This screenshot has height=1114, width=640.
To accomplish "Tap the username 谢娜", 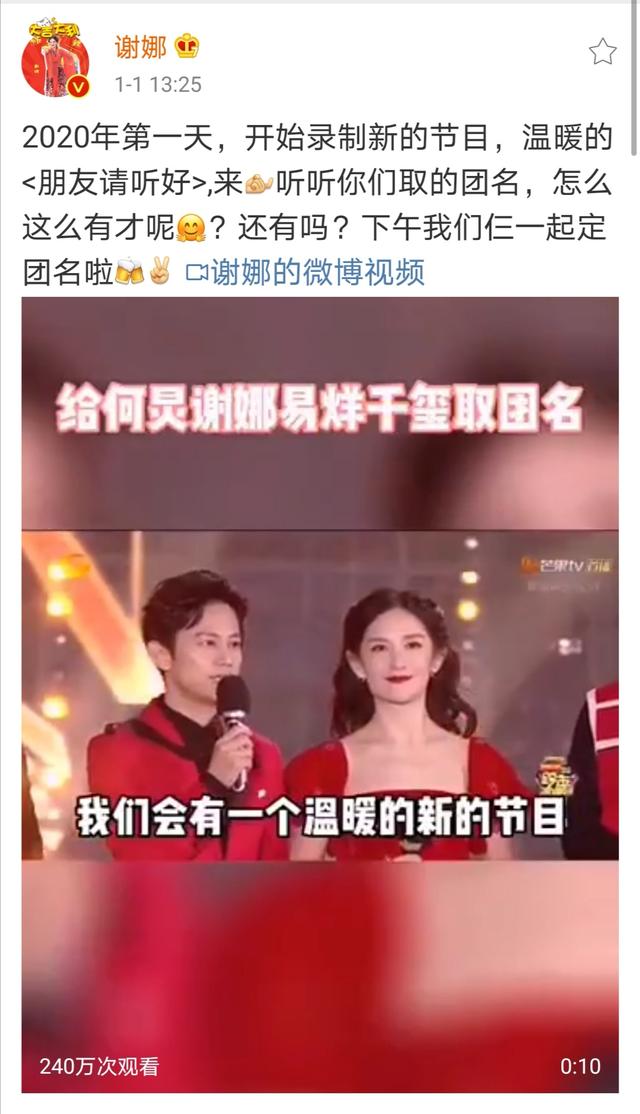I will (139, 45).
